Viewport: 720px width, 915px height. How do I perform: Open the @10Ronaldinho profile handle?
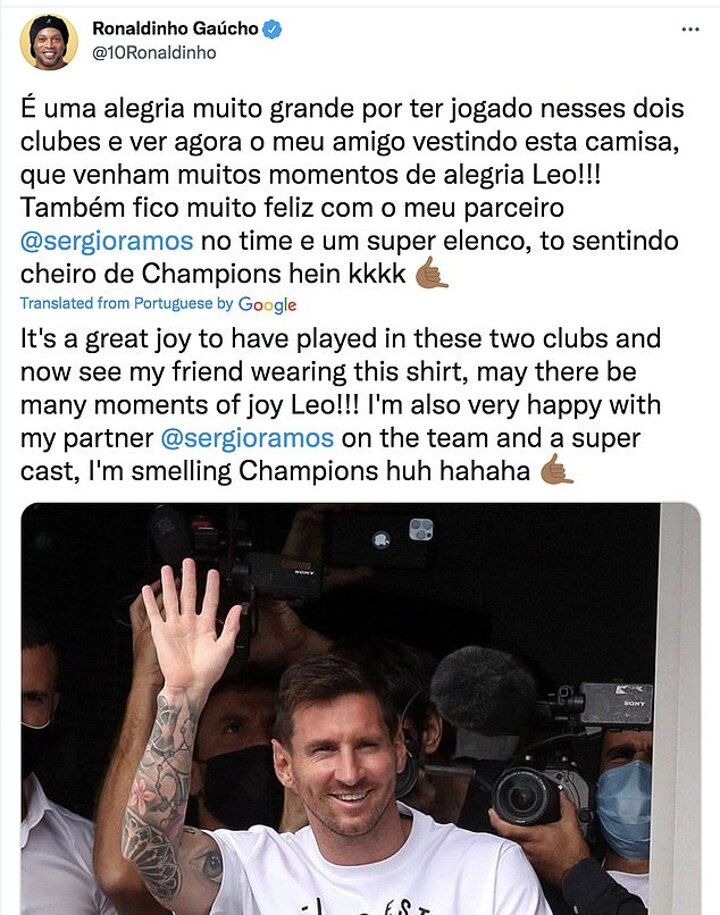point(154,53)
